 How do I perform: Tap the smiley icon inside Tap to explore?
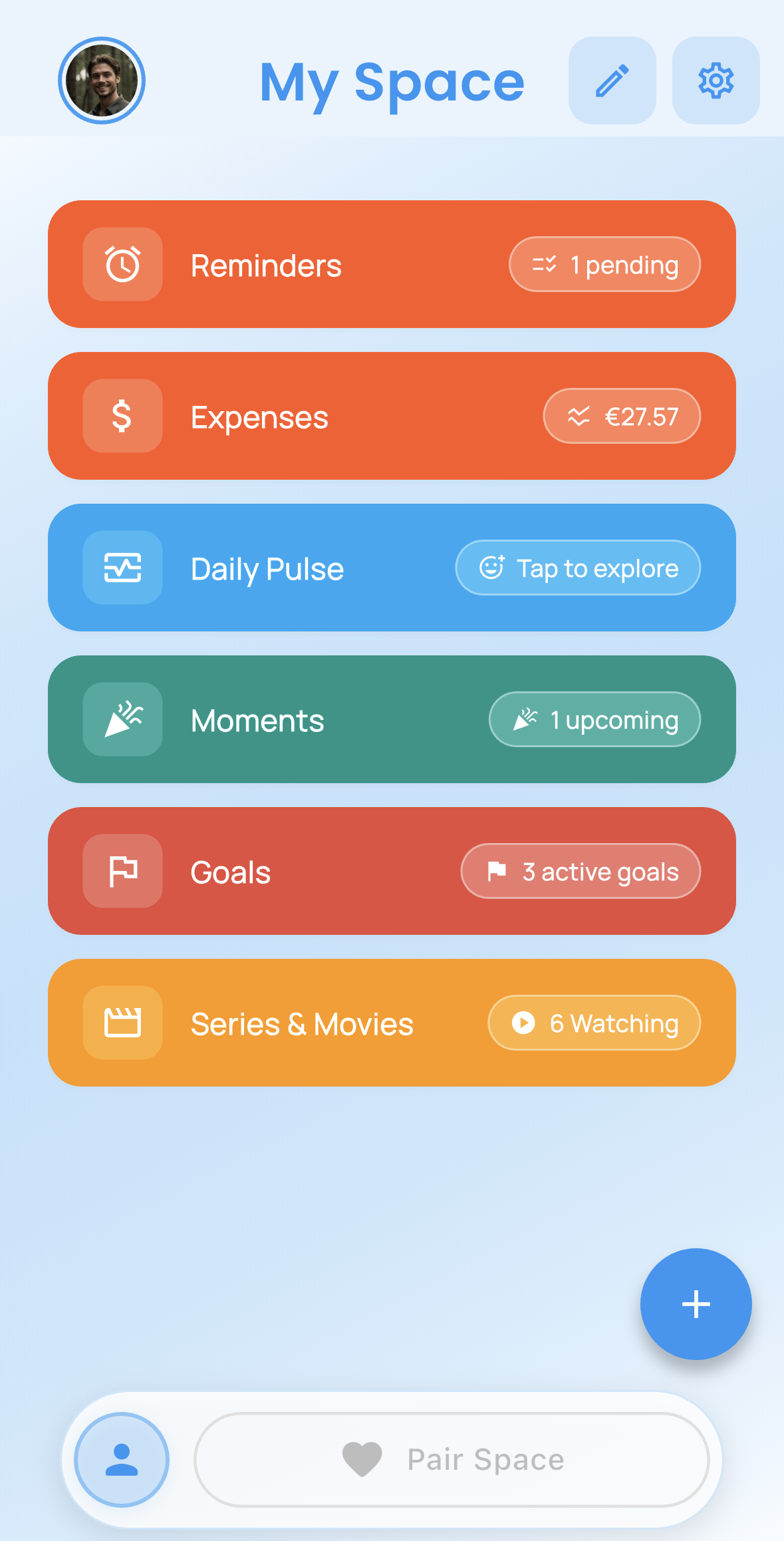(x=491, y=567)
